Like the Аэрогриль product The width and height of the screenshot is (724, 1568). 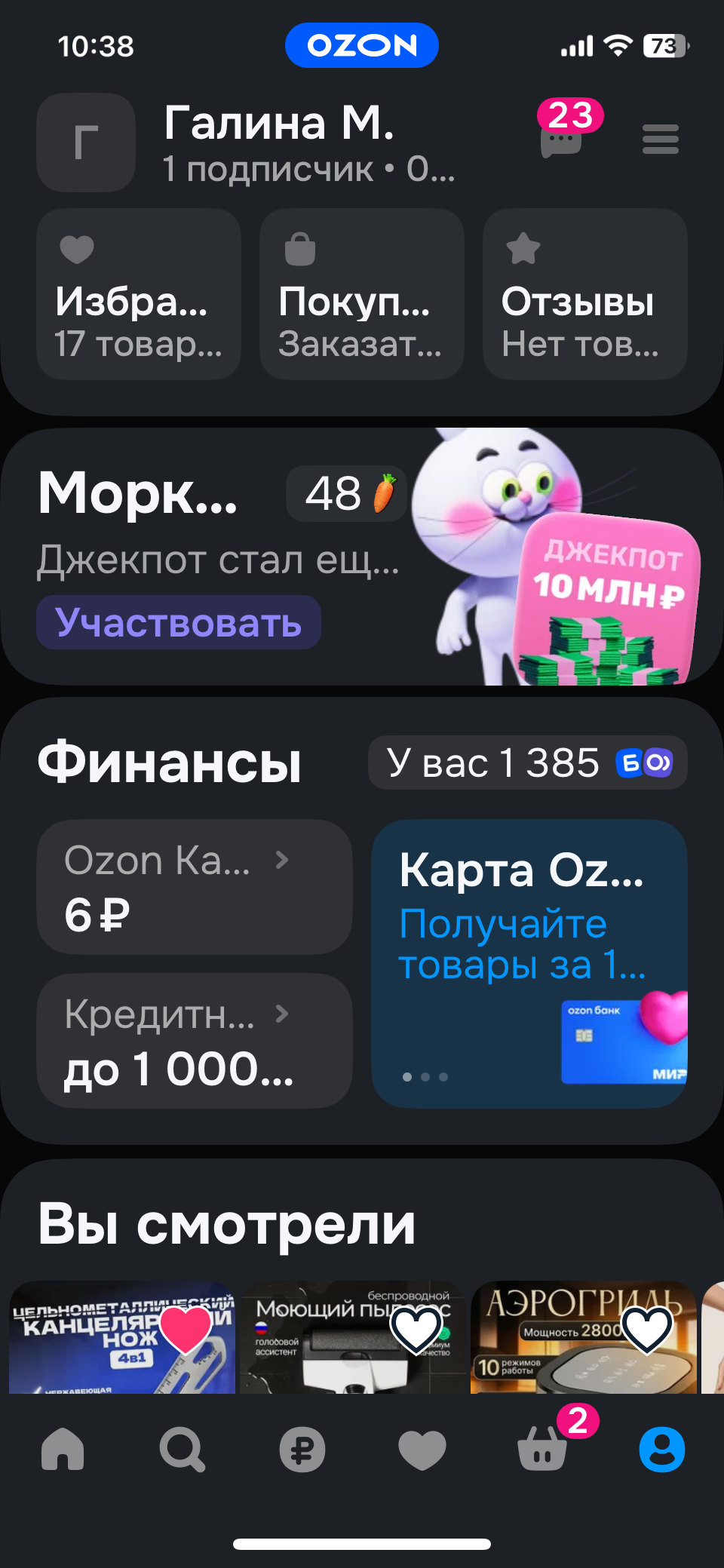pyautogui.click(x=647, y=1330)
